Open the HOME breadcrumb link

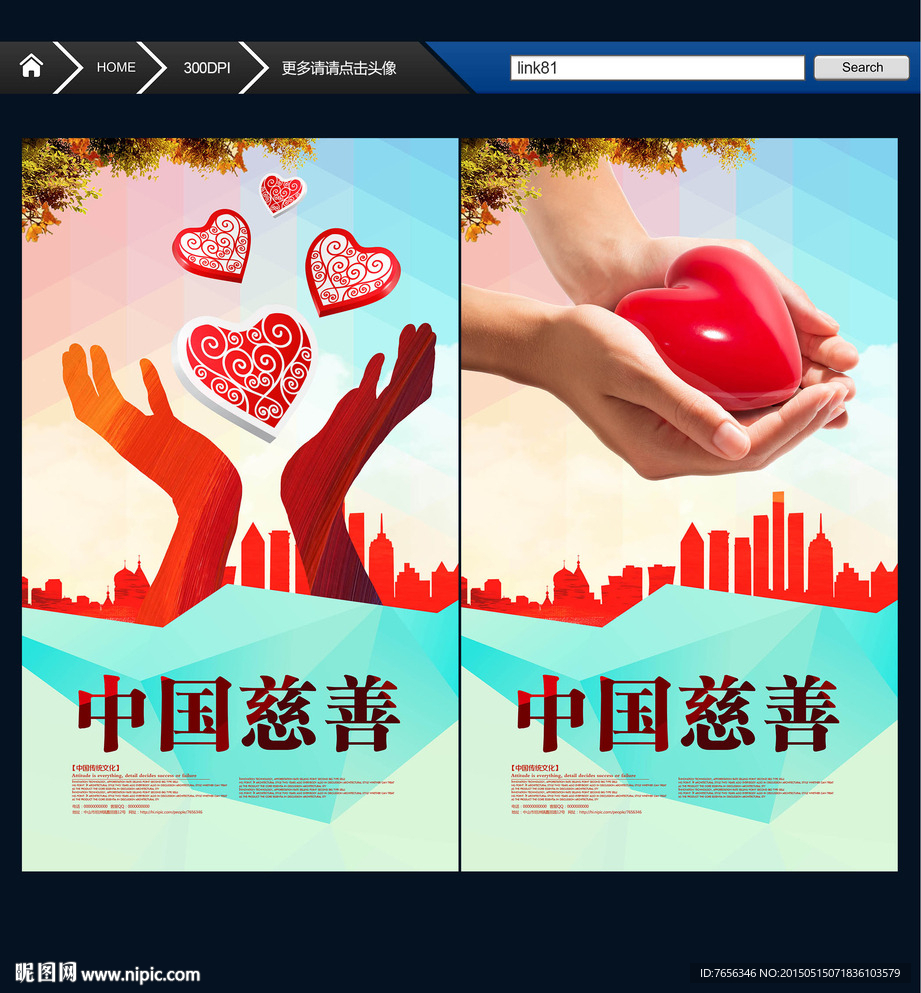115,66
